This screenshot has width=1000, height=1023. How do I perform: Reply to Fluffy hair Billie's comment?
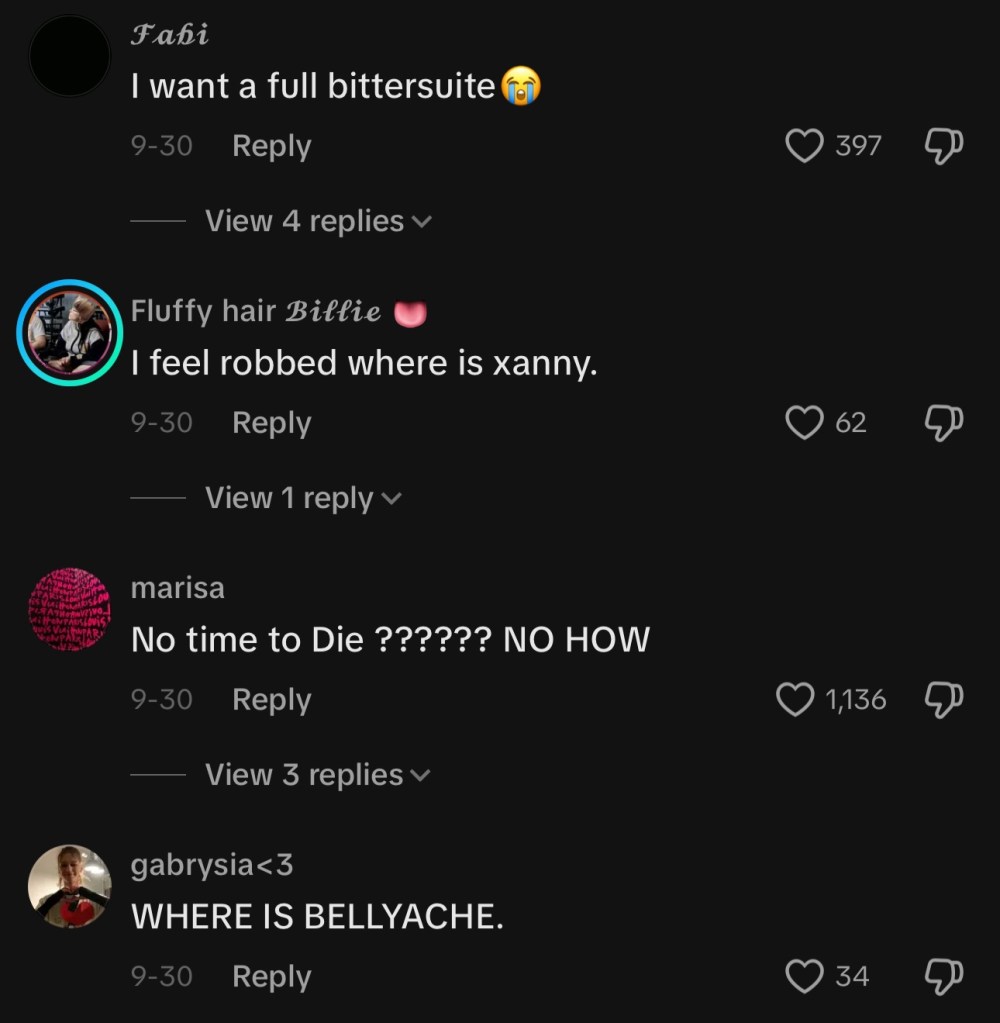271,423
